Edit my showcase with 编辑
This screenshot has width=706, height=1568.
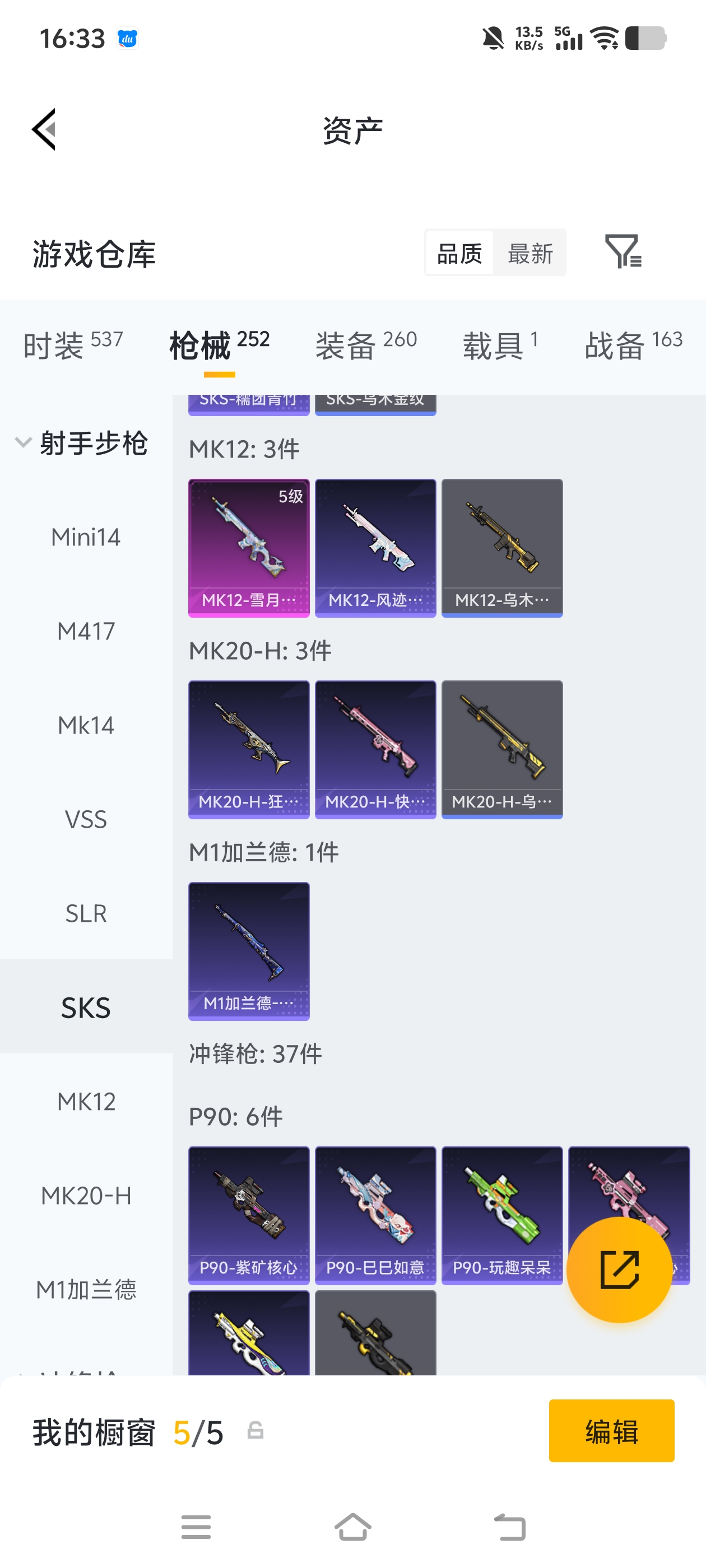[x=611, y=1430]
